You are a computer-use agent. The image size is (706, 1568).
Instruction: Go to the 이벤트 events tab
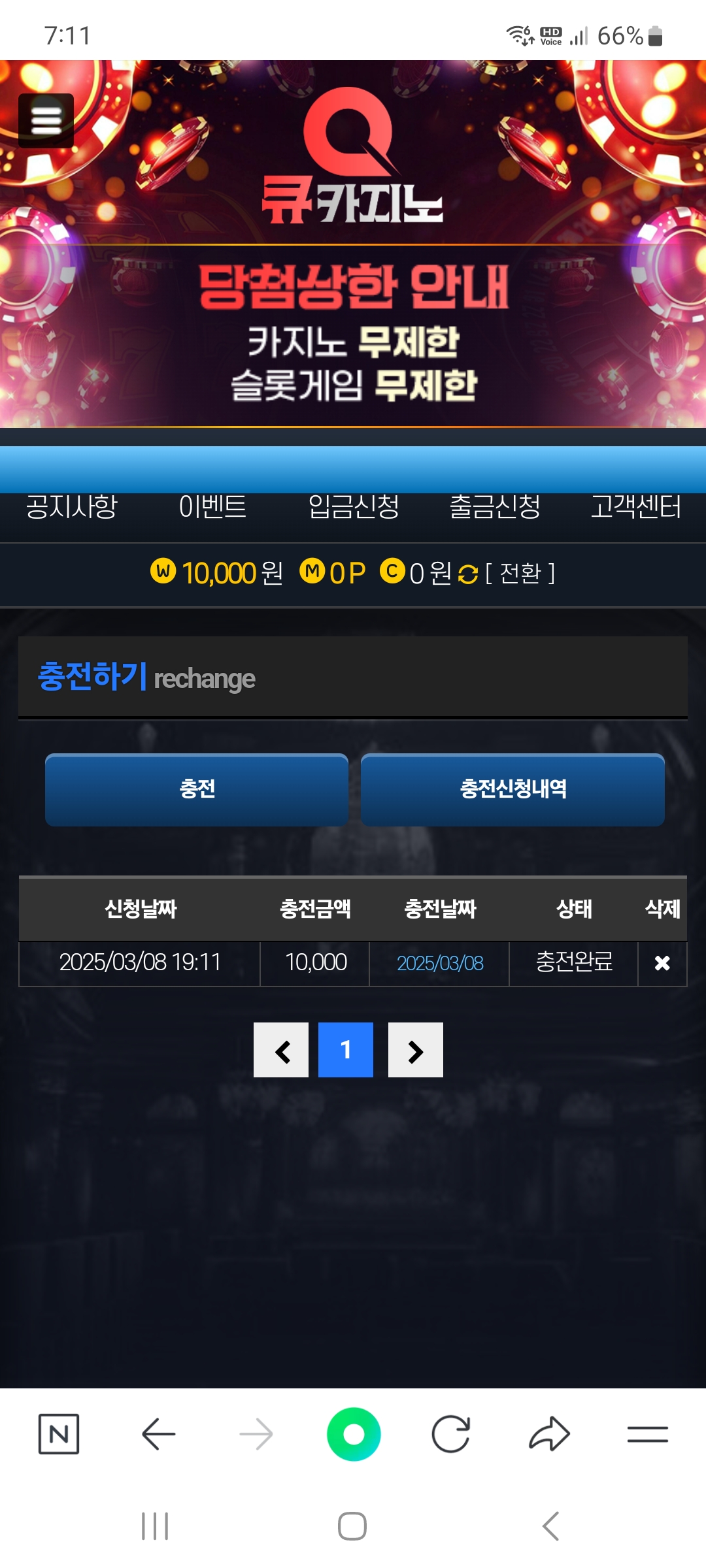(x=212, y=508)
